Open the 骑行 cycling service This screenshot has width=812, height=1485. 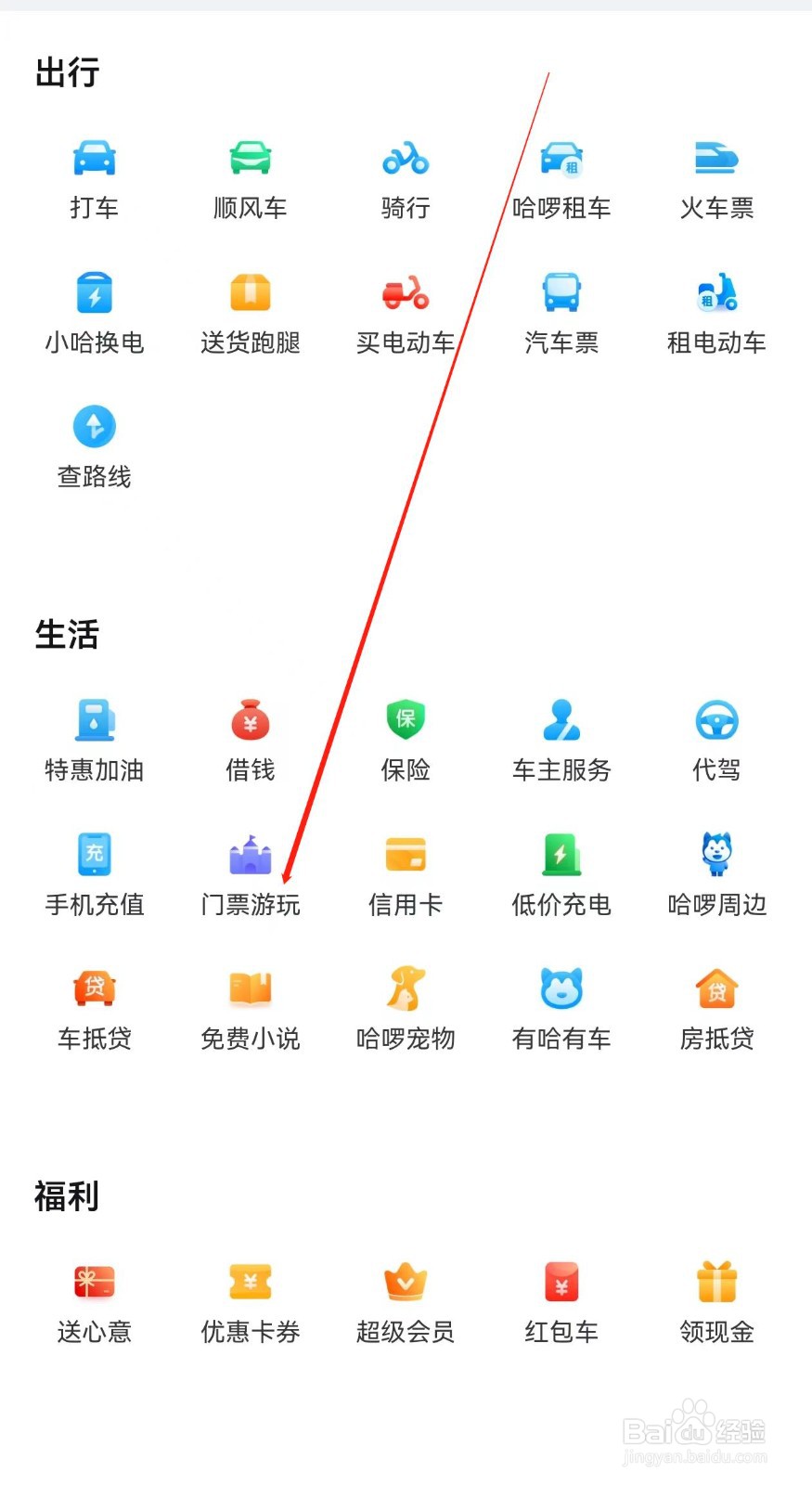(x=405, y=176)
